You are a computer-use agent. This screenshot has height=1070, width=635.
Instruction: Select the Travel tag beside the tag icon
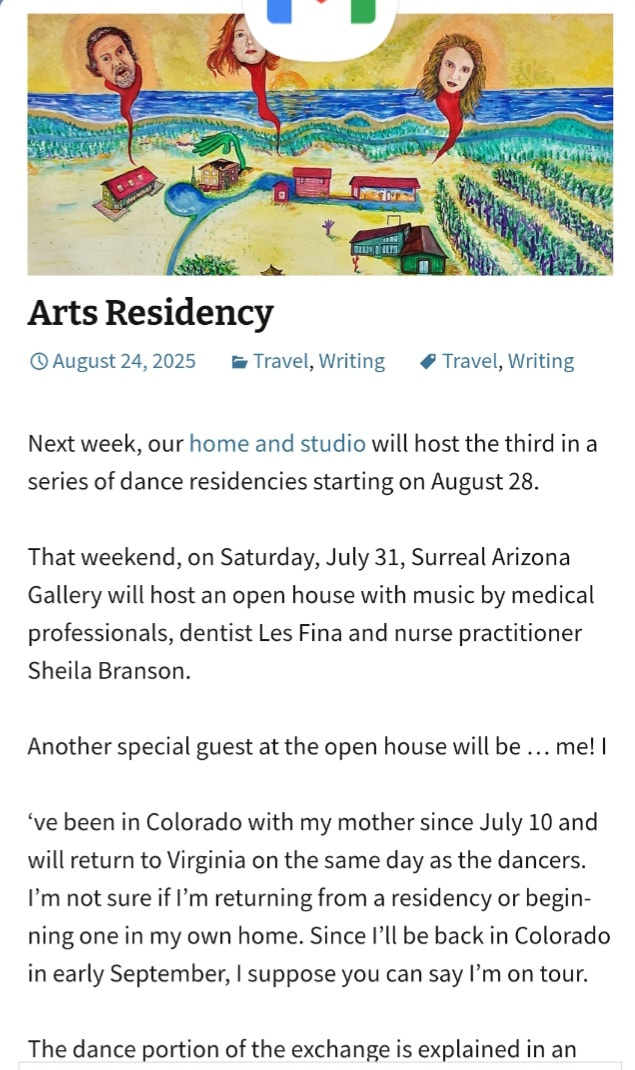point(469,361)
